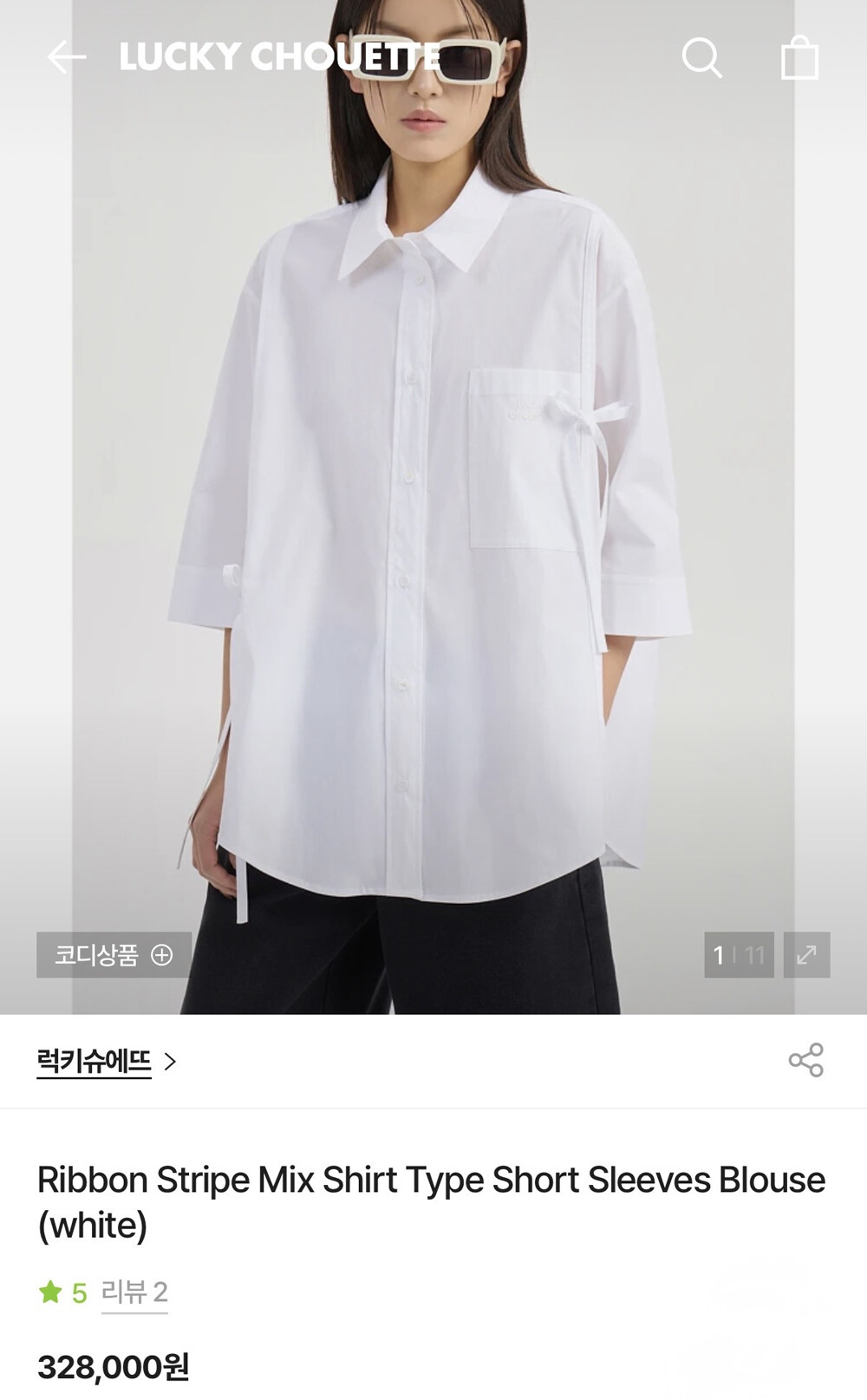
Task: Show the 코디상품 styling items
Action: point(114,955)
